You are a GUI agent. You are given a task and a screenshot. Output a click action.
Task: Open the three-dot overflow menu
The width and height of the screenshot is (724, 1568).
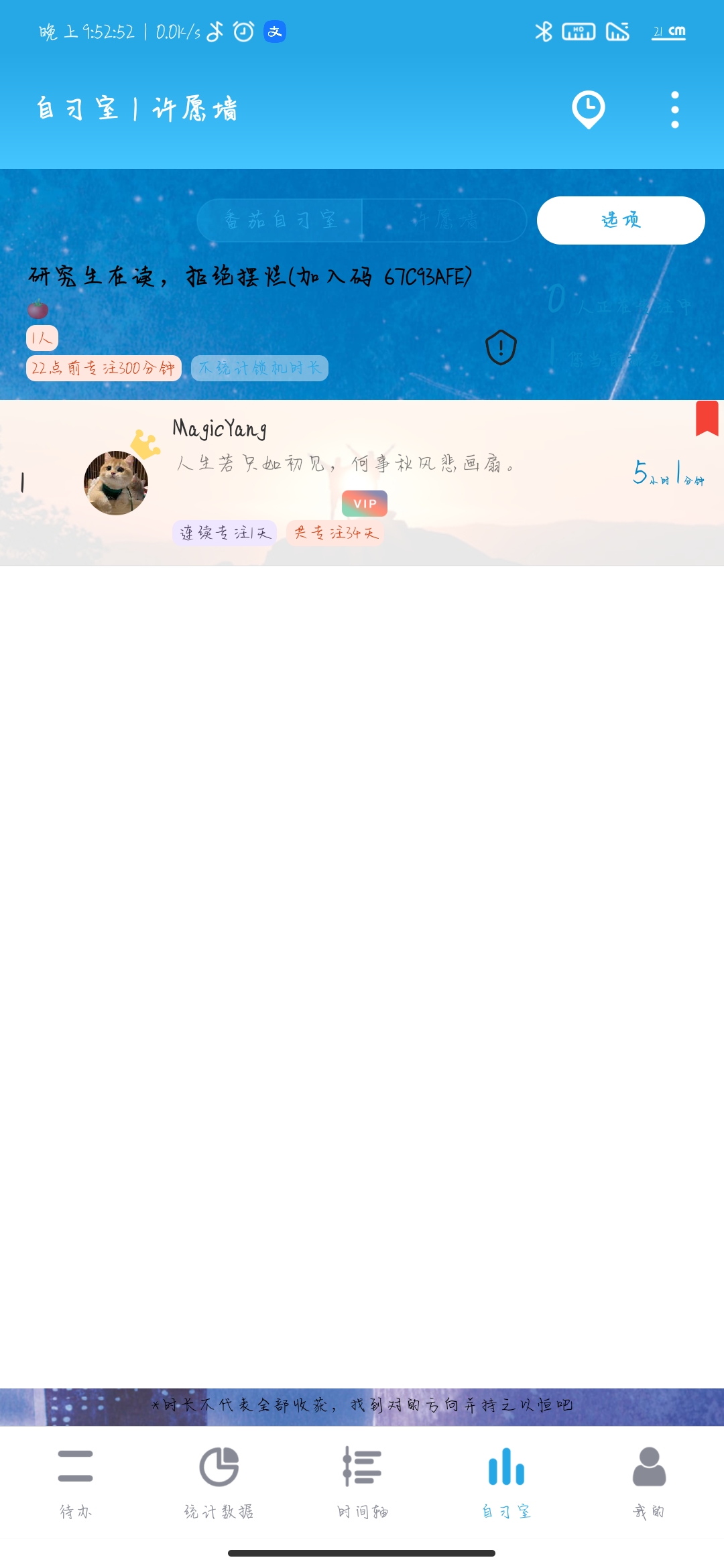click(x=674, y=109)
